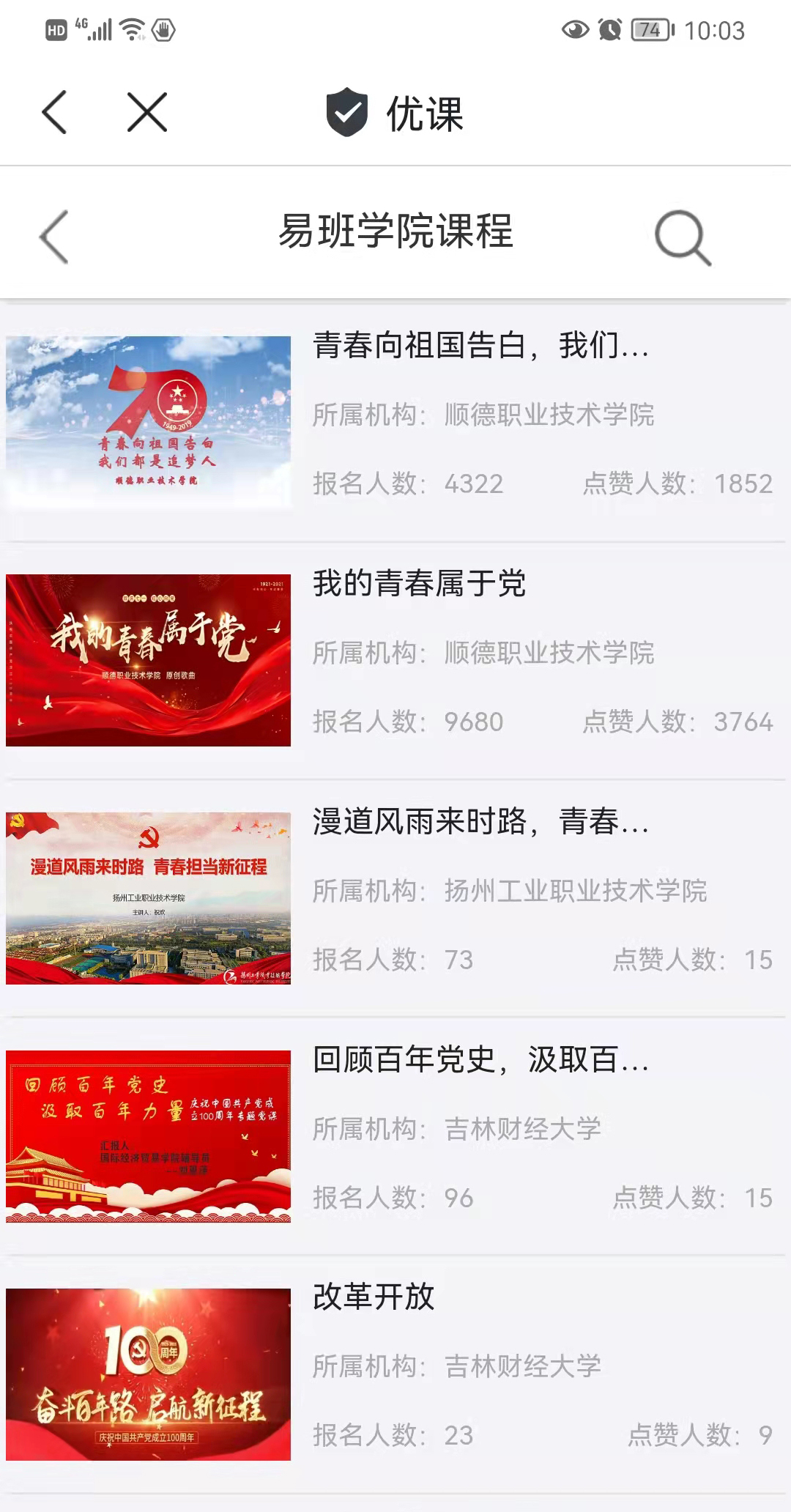
Task: Open the course 改革开放
Action: [x=395, y=1375]
